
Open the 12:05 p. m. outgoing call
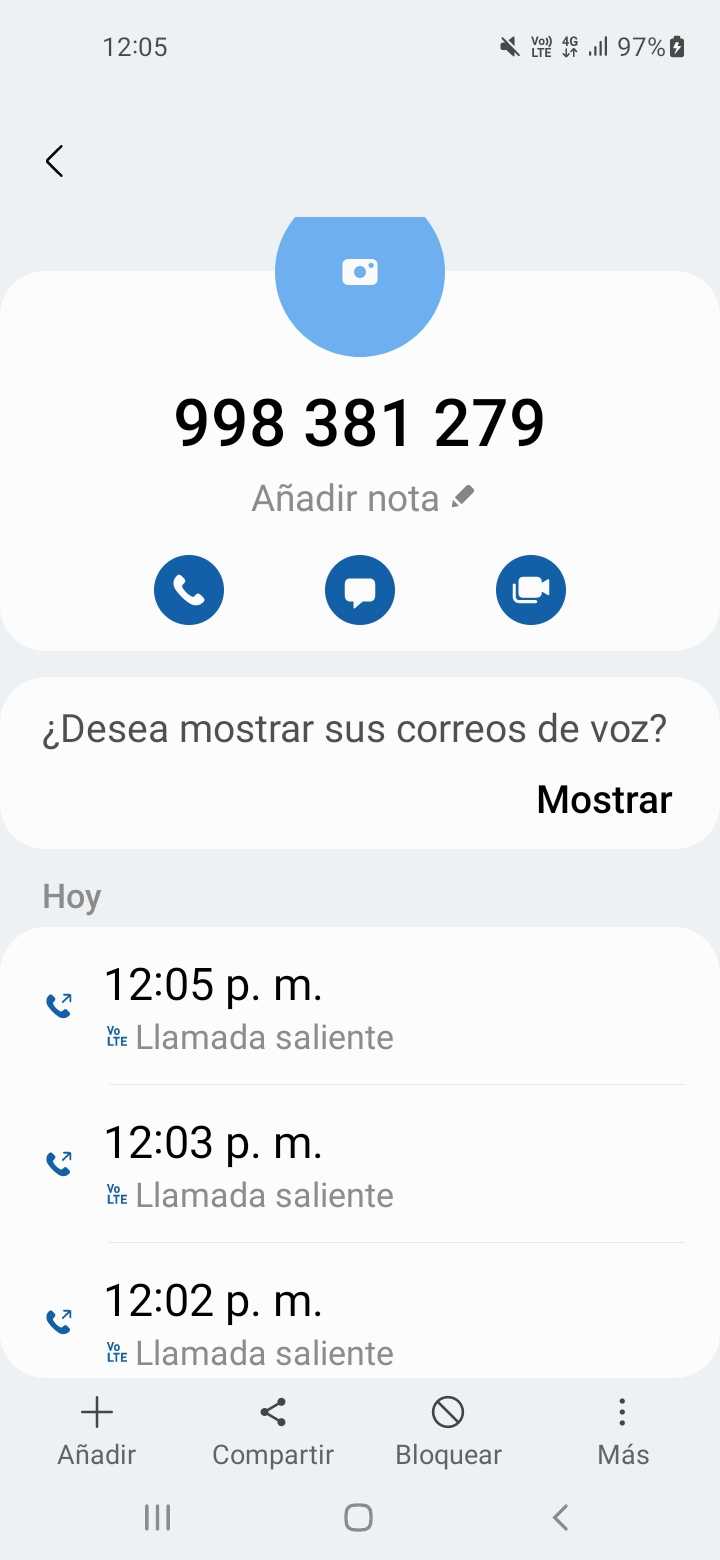pos(360,1008)
